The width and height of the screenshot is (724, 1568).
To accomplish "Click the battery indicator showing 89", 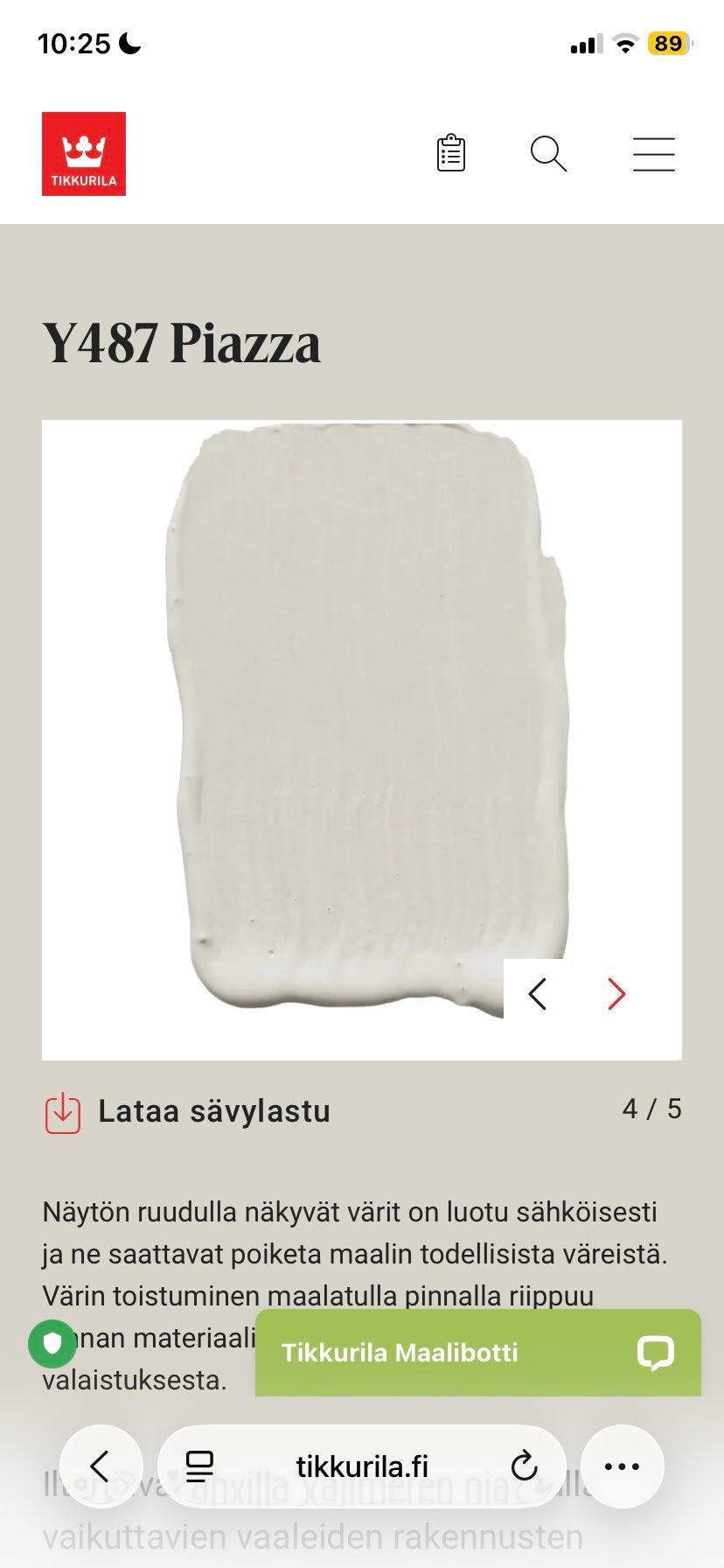I will (666, 41).
